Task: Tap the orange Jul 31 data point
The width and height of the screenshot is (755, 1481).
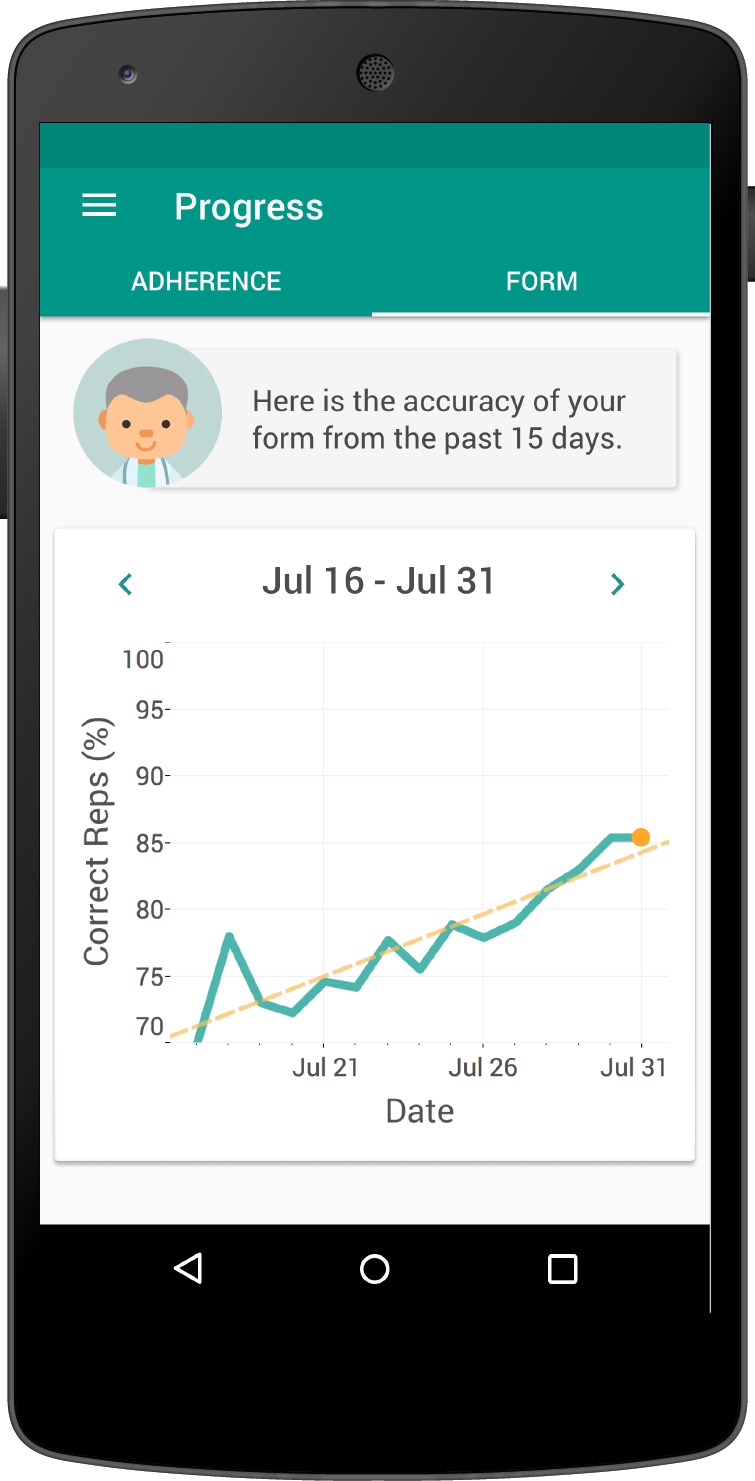Action: [x=640, y=837]
